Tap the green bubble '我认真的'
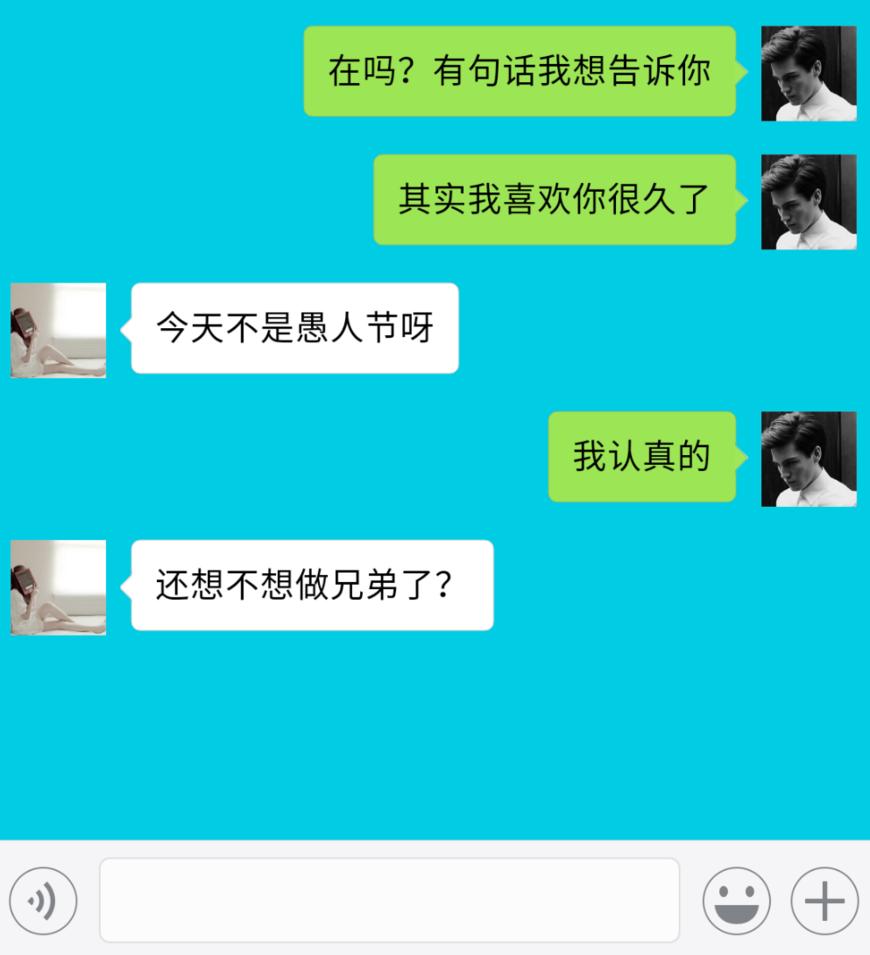870x955 pixels. point(640,458)
